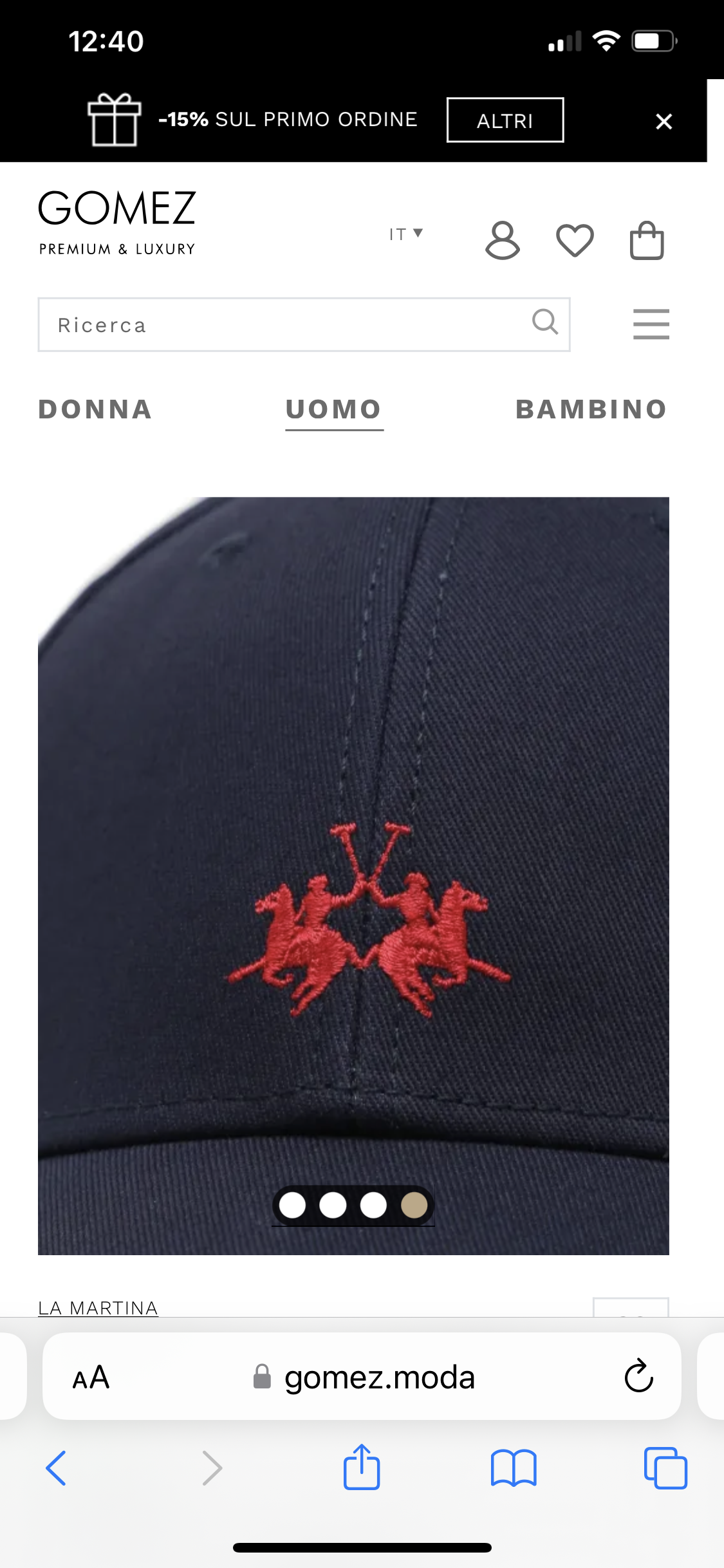
Task: Open Safari bookmarks
Action: pyautogui.click(x=513, y=1468)
